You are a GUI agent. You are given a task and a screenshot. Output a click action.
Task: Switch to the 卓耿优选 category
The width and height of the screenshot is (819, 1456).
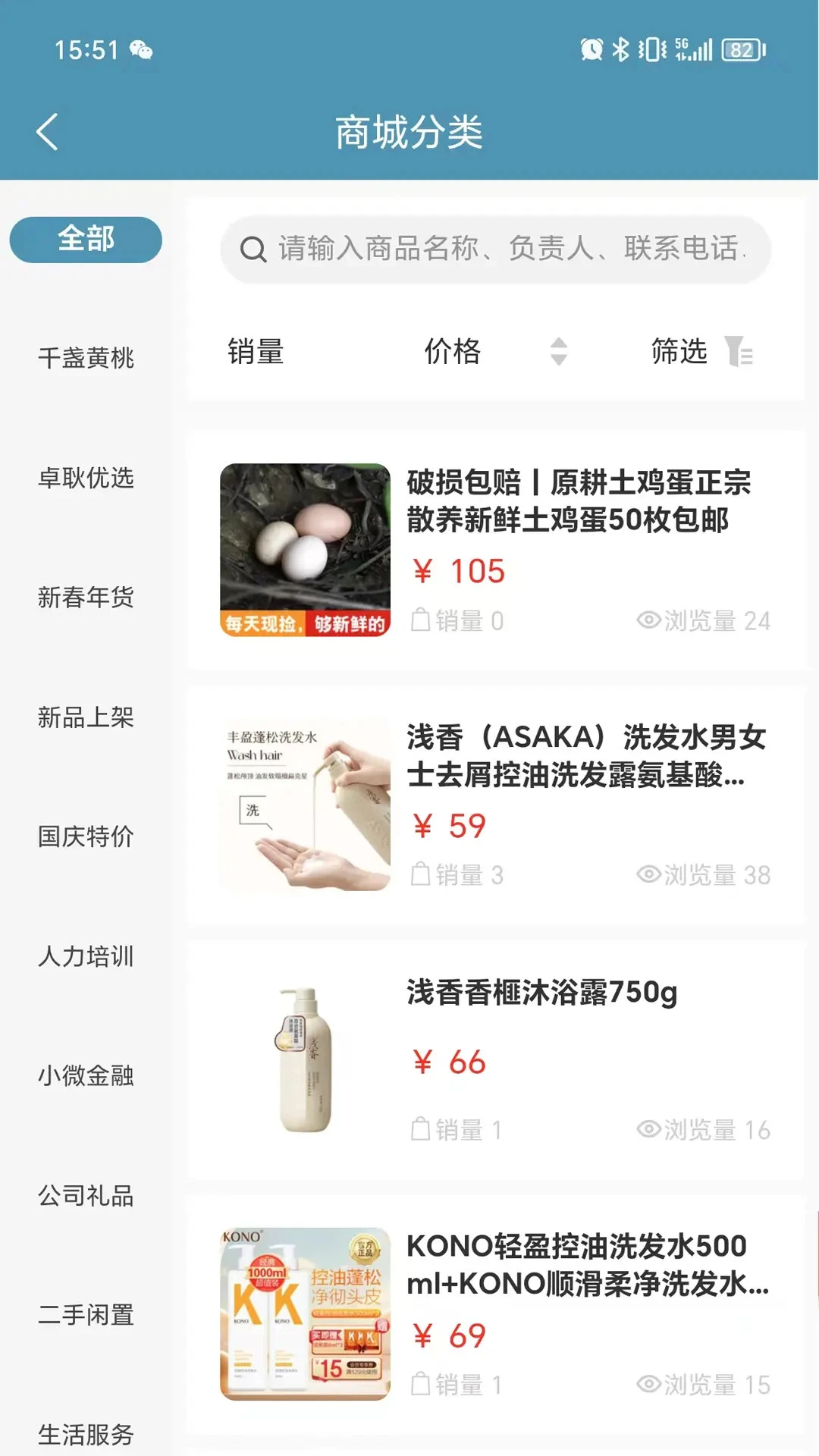pyautogui.click(x=86, y=478)
